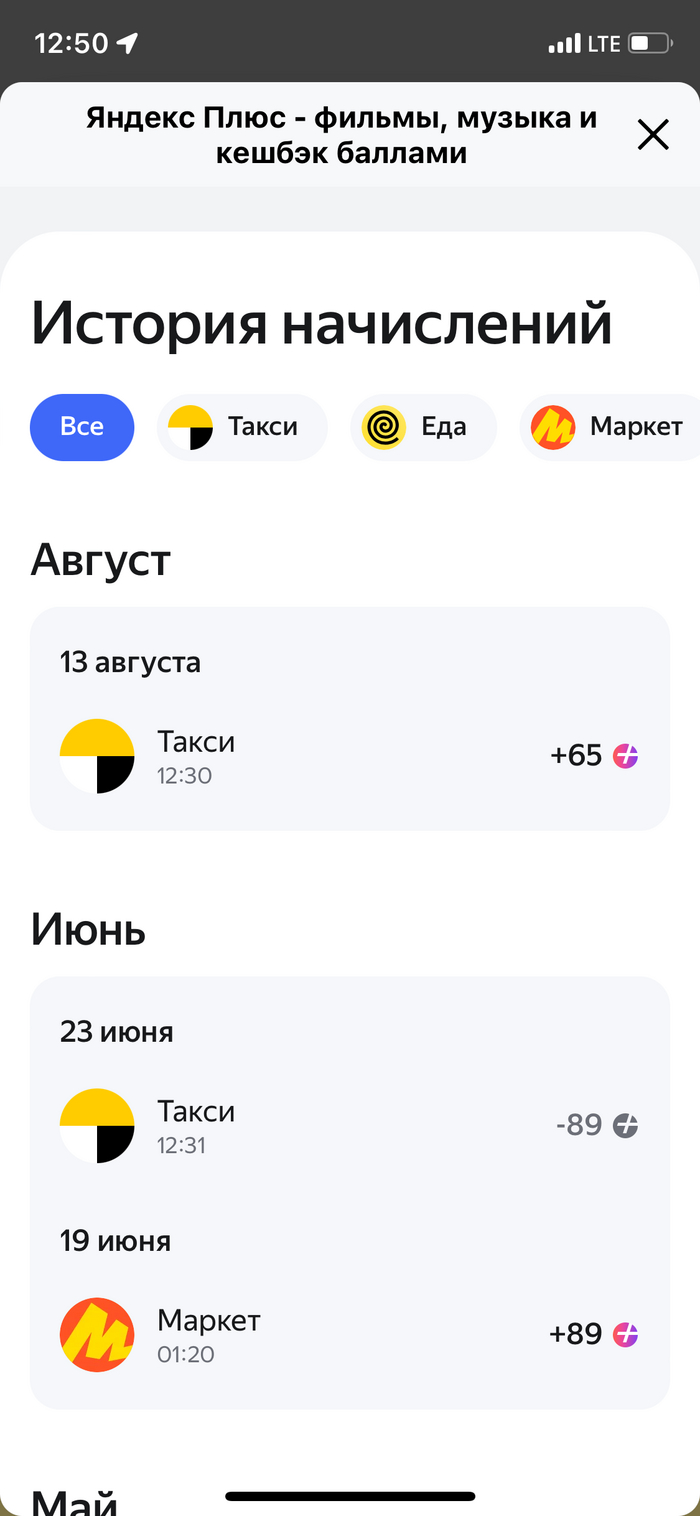Filter history by Такси
The height and width of the screenshot is (1516, 700).
[242, 427]
